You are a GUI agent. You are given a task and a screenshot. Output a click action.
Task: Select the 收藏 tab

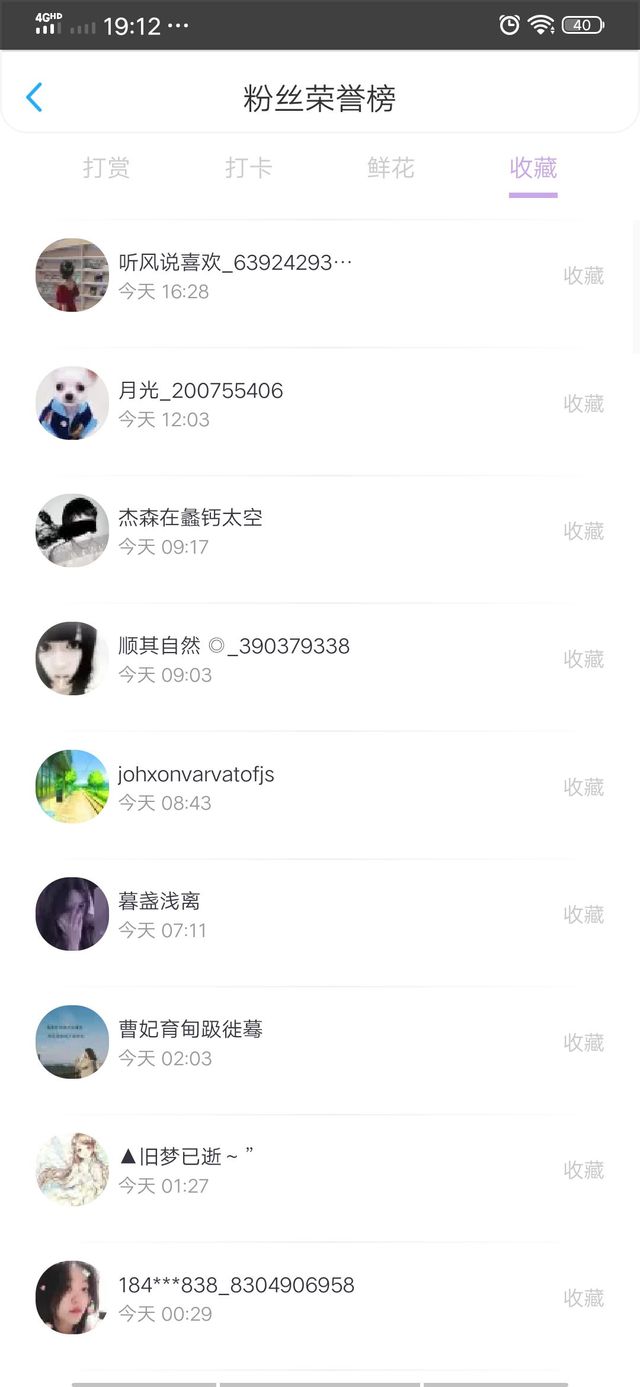pos(533,167)
